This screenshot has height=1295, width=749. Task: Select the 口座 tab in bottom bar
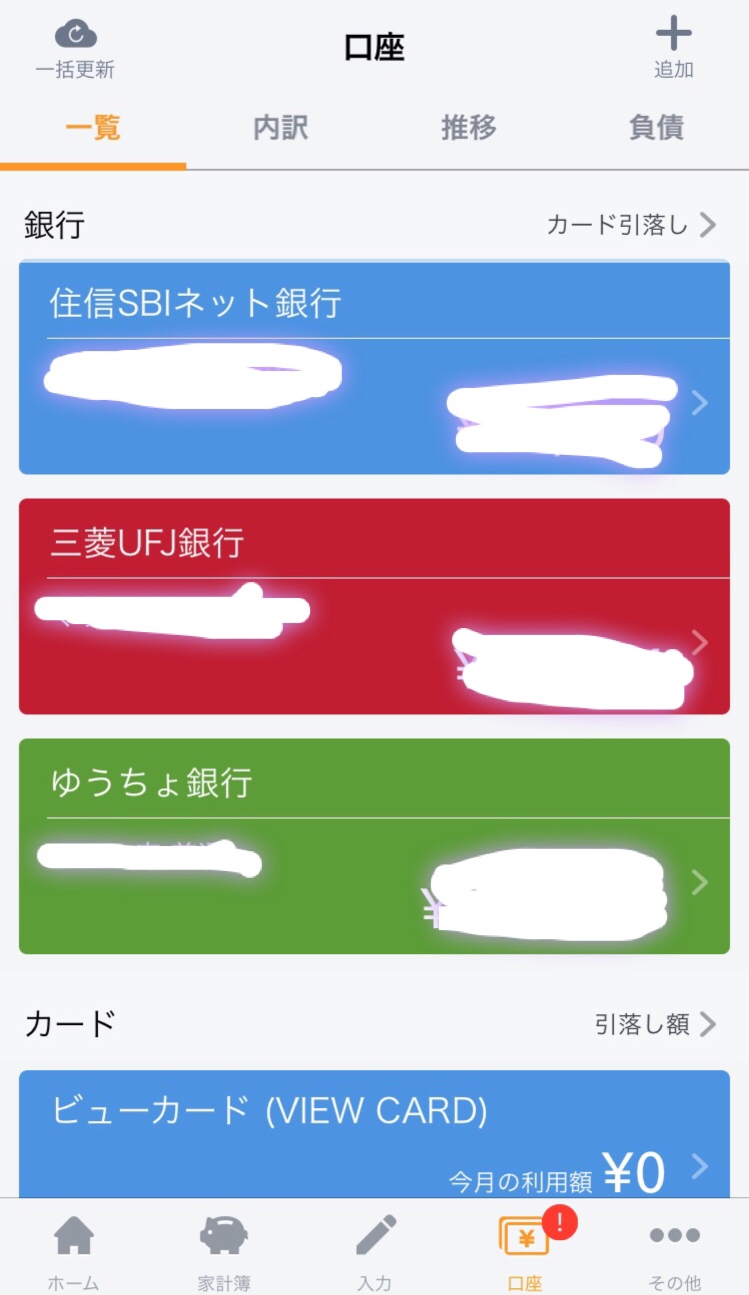tap(525, 1252)
